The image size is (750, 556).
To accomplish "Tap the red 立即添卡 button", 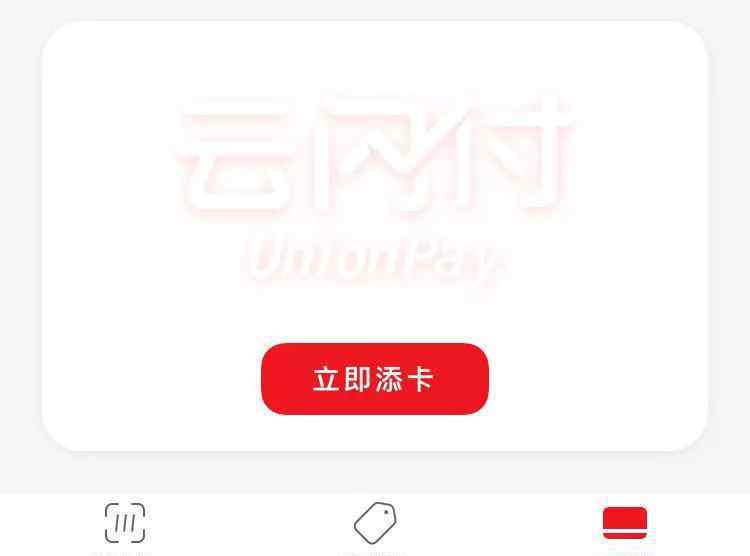I will 374,379.
